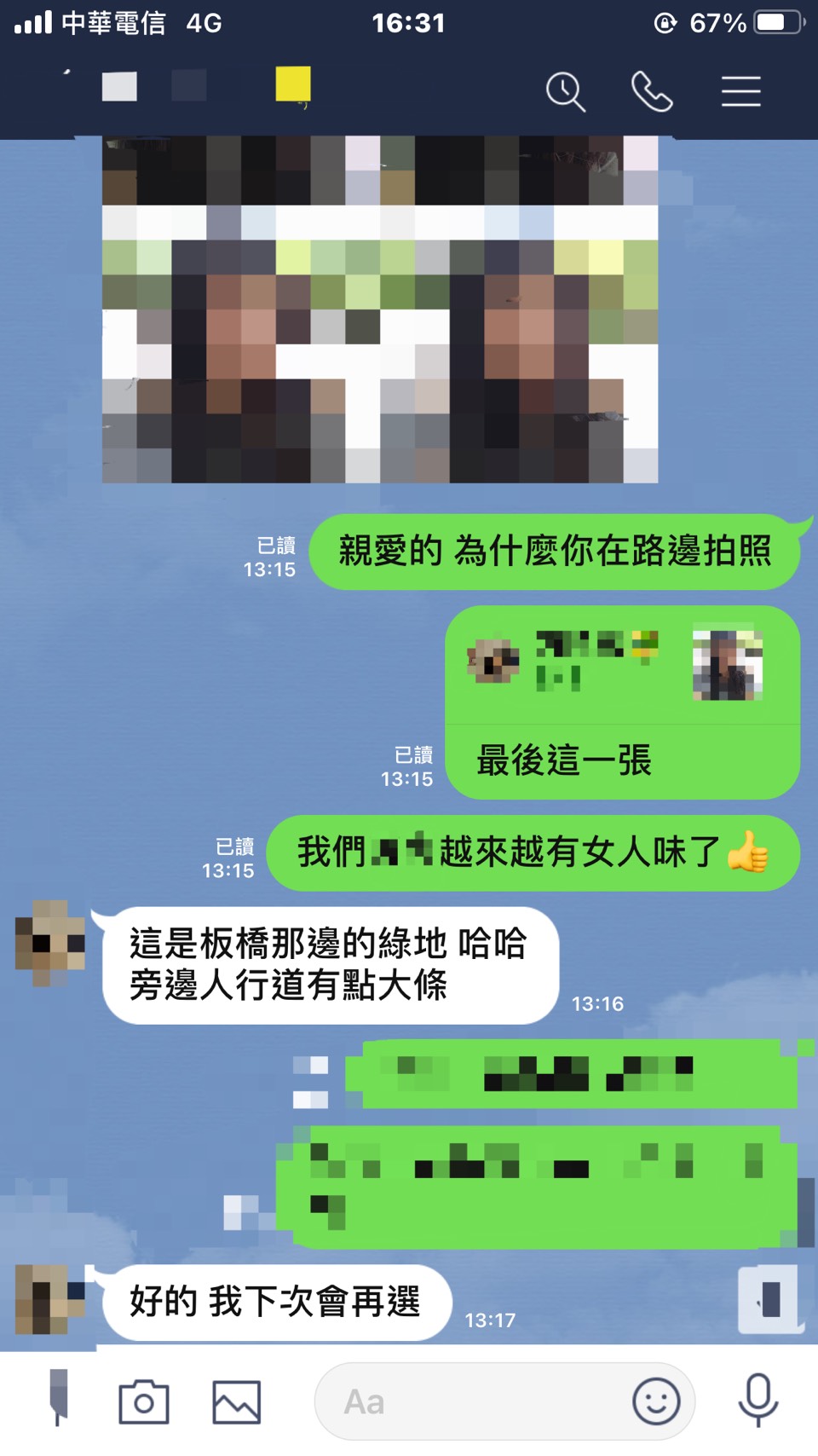Open the shared photo at top
This screenshot has height=1456, width=818.
pyautogui.click(x=380, y=309)
